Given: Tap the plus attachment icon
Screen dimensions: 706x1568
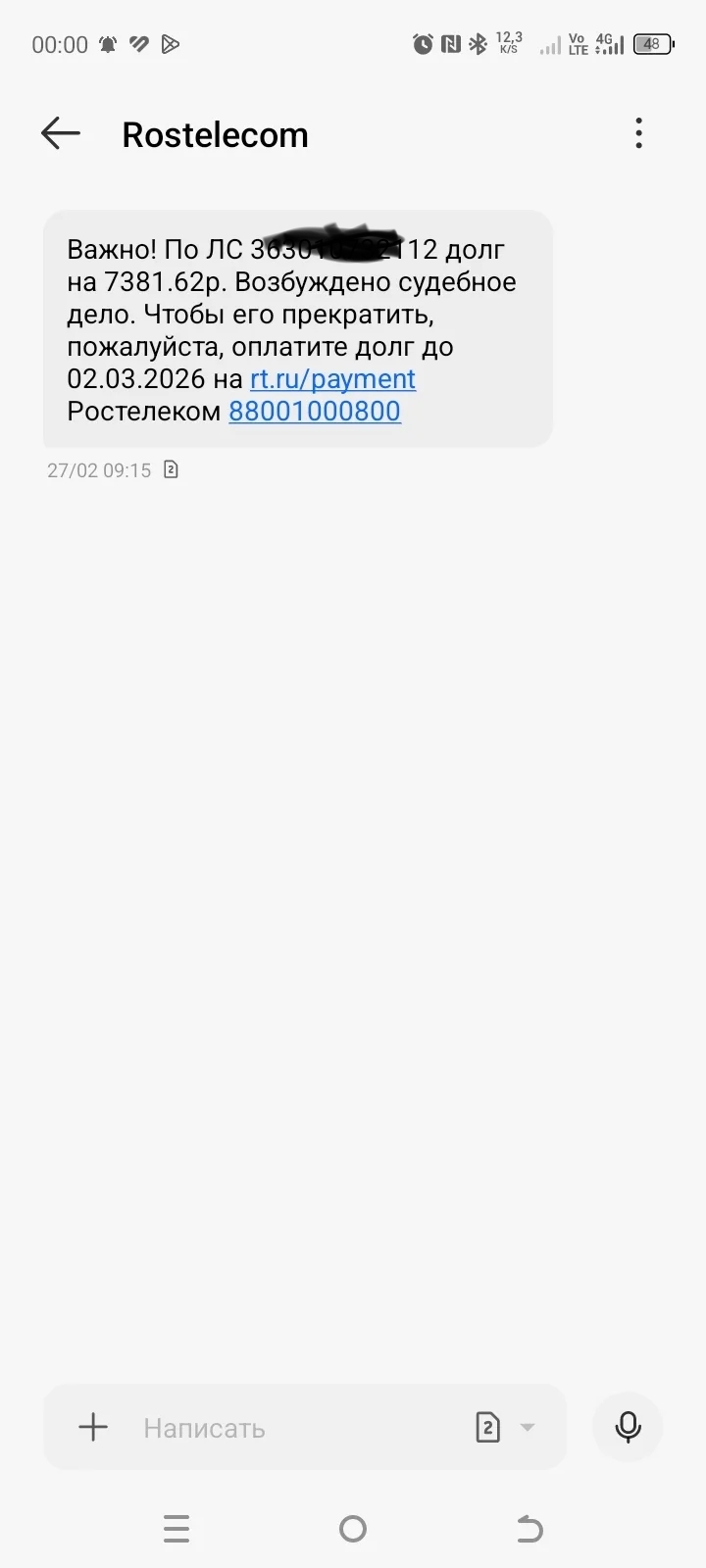Looking at the screenshot, I should pyautogui.click(x=93, y=1427).
